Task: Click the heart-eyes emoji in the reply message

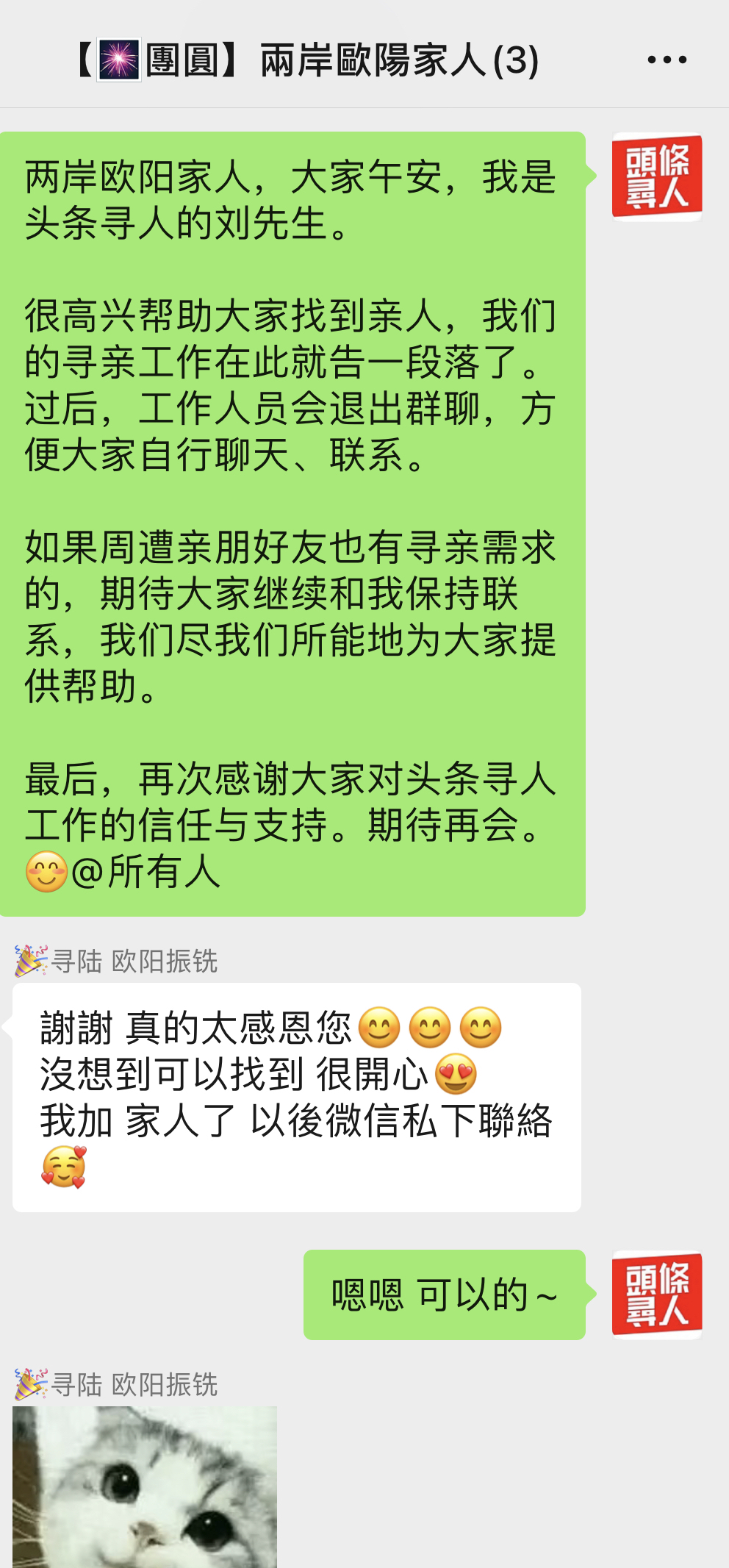Action: point(457,1073)
